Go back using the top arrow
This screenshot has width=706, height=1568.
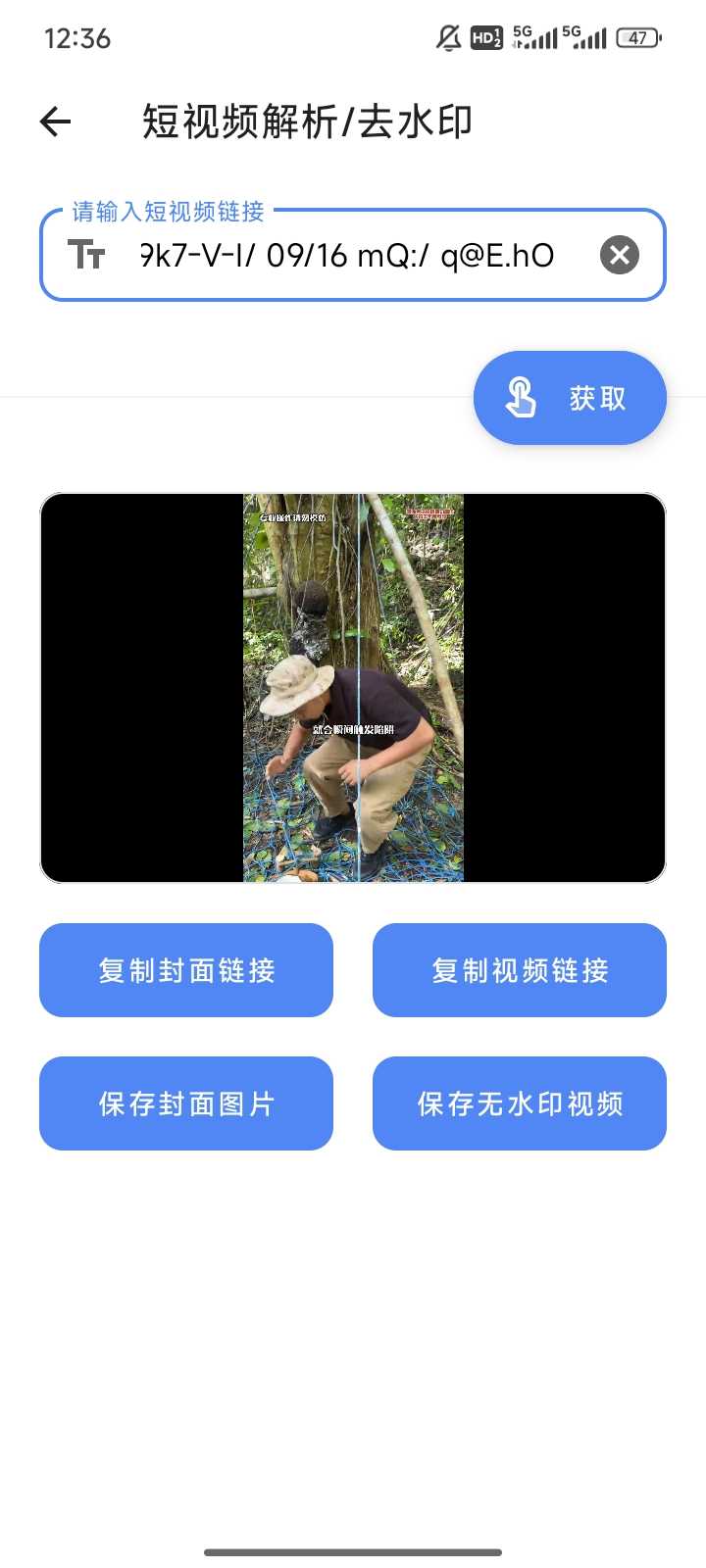point(56,122)
